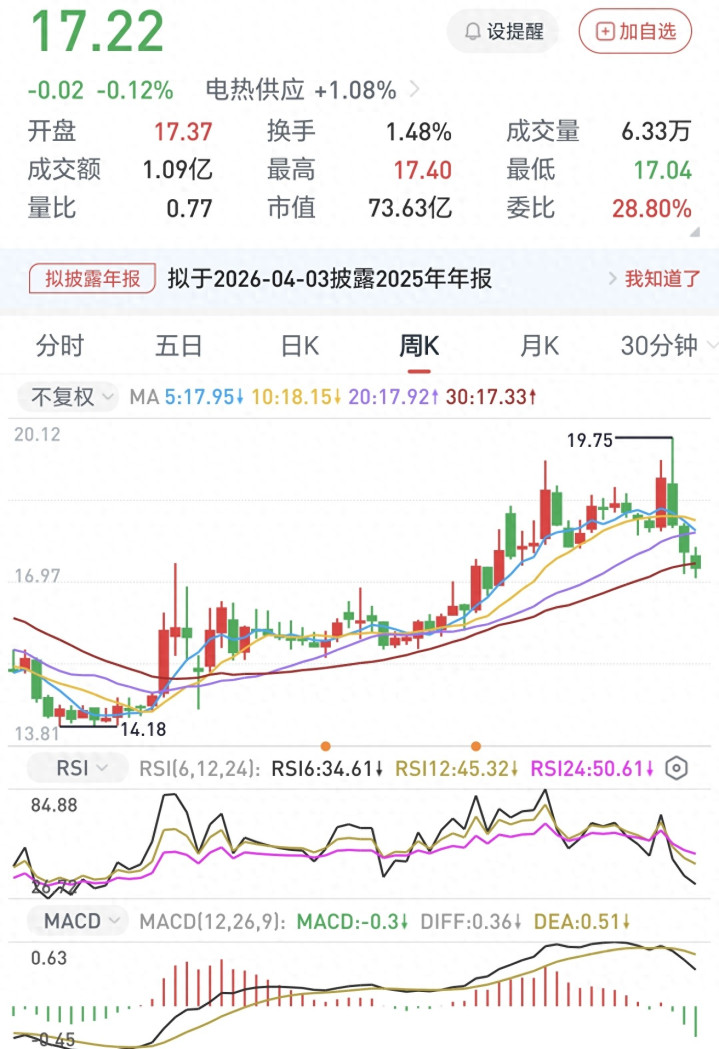View the 月K monthly chart
The width and height of the screenshot is (719, 1049).
[x=539, y=346]
